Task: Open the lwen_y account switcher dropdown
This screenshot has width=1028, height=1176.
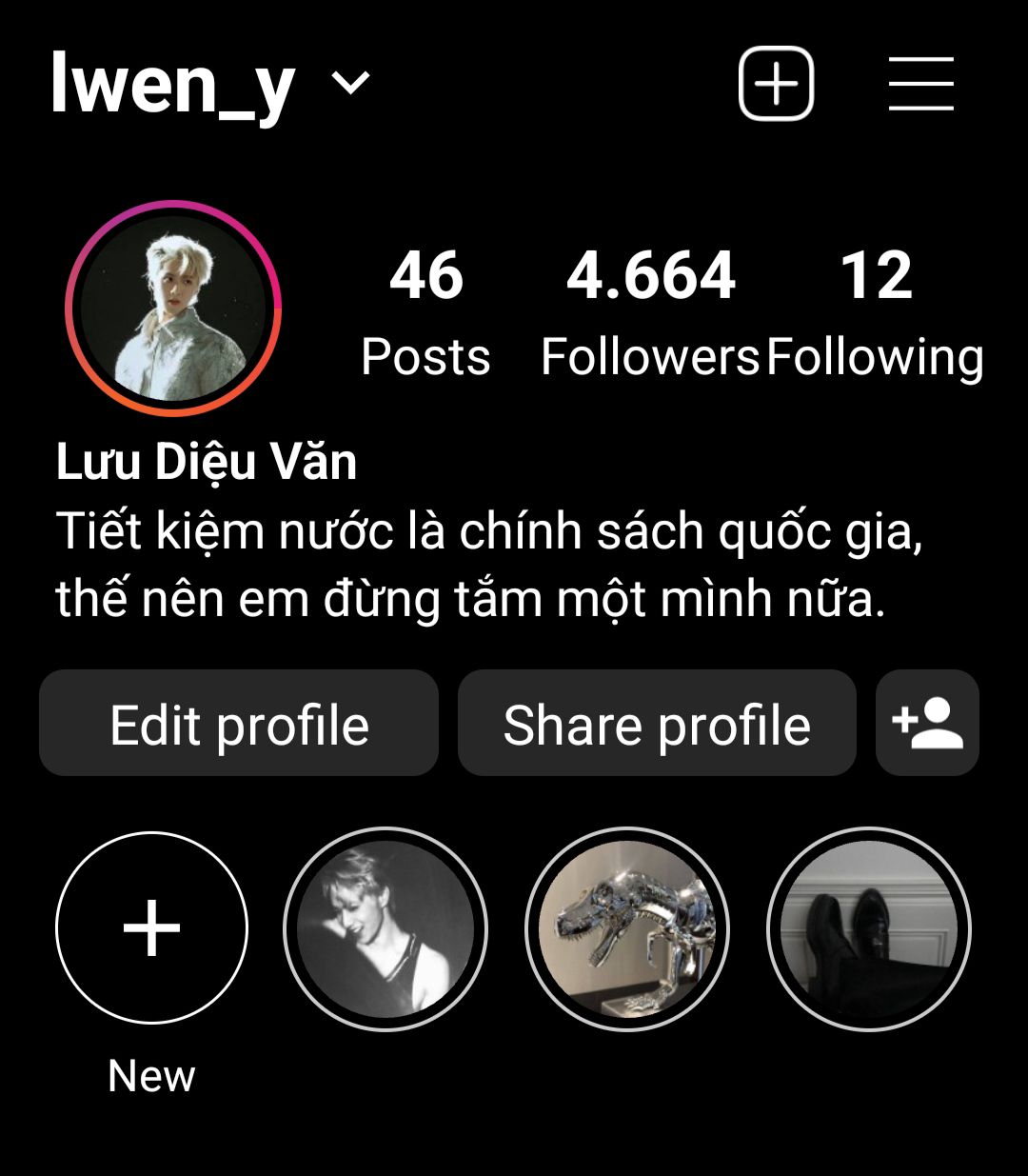Action: [x=350, y=84]
